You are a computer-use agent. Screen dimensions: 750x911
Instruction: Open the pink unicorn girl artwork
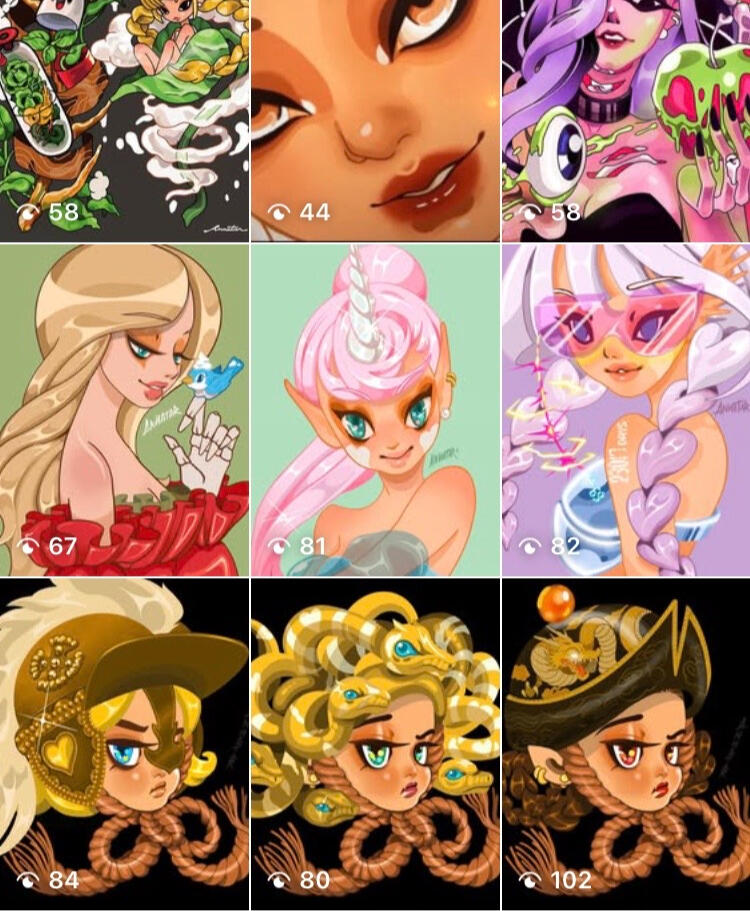[375, 410]
